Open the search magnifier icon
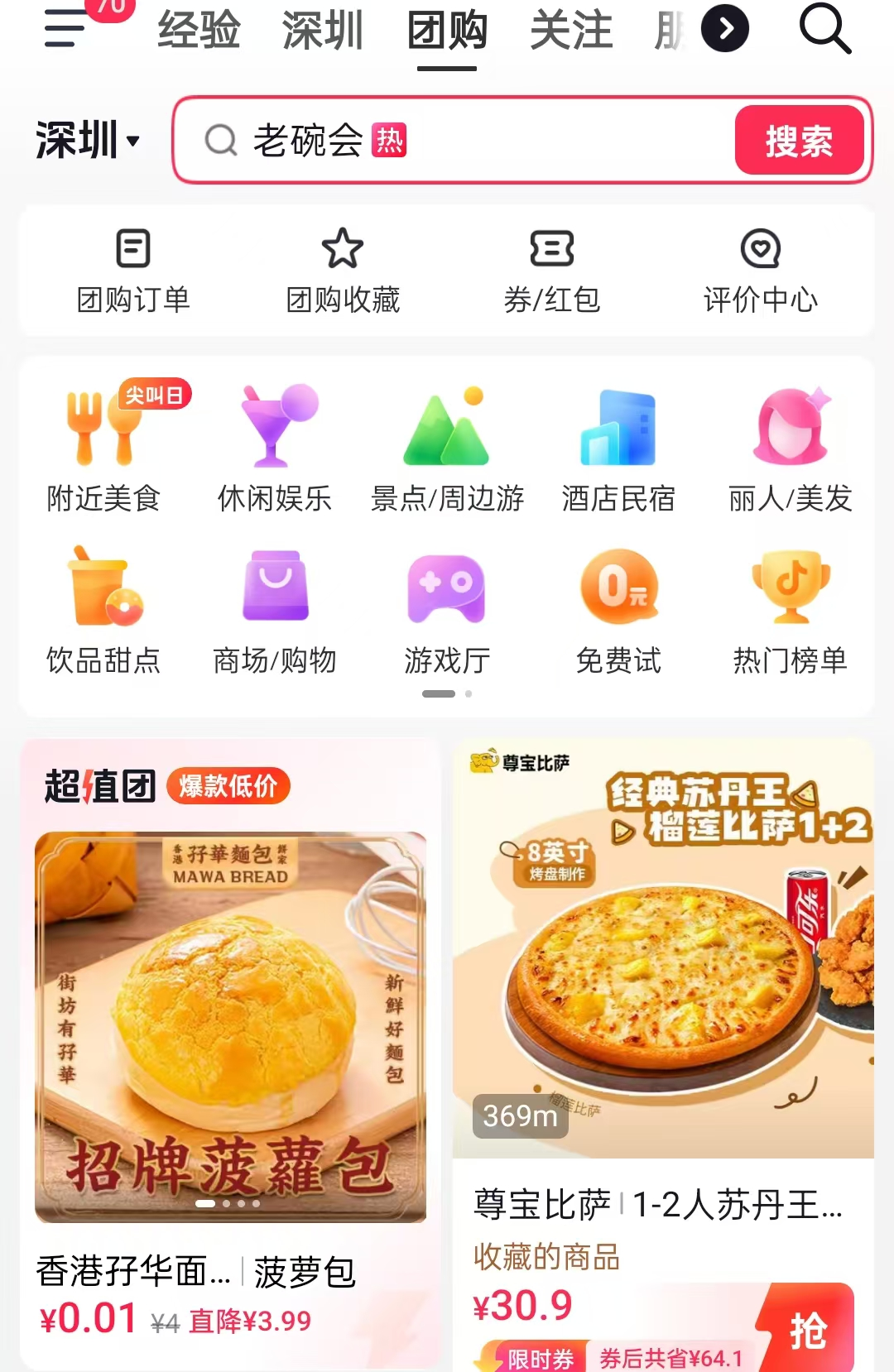Screen dimensions: 894x1372 tap(824, 28)
